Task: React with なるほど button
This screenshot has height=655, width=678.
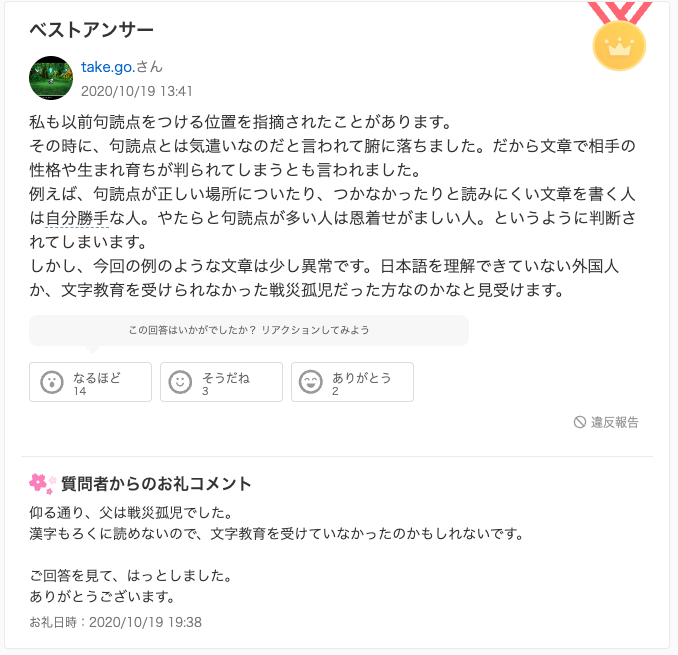Action: tap(91, 382)
